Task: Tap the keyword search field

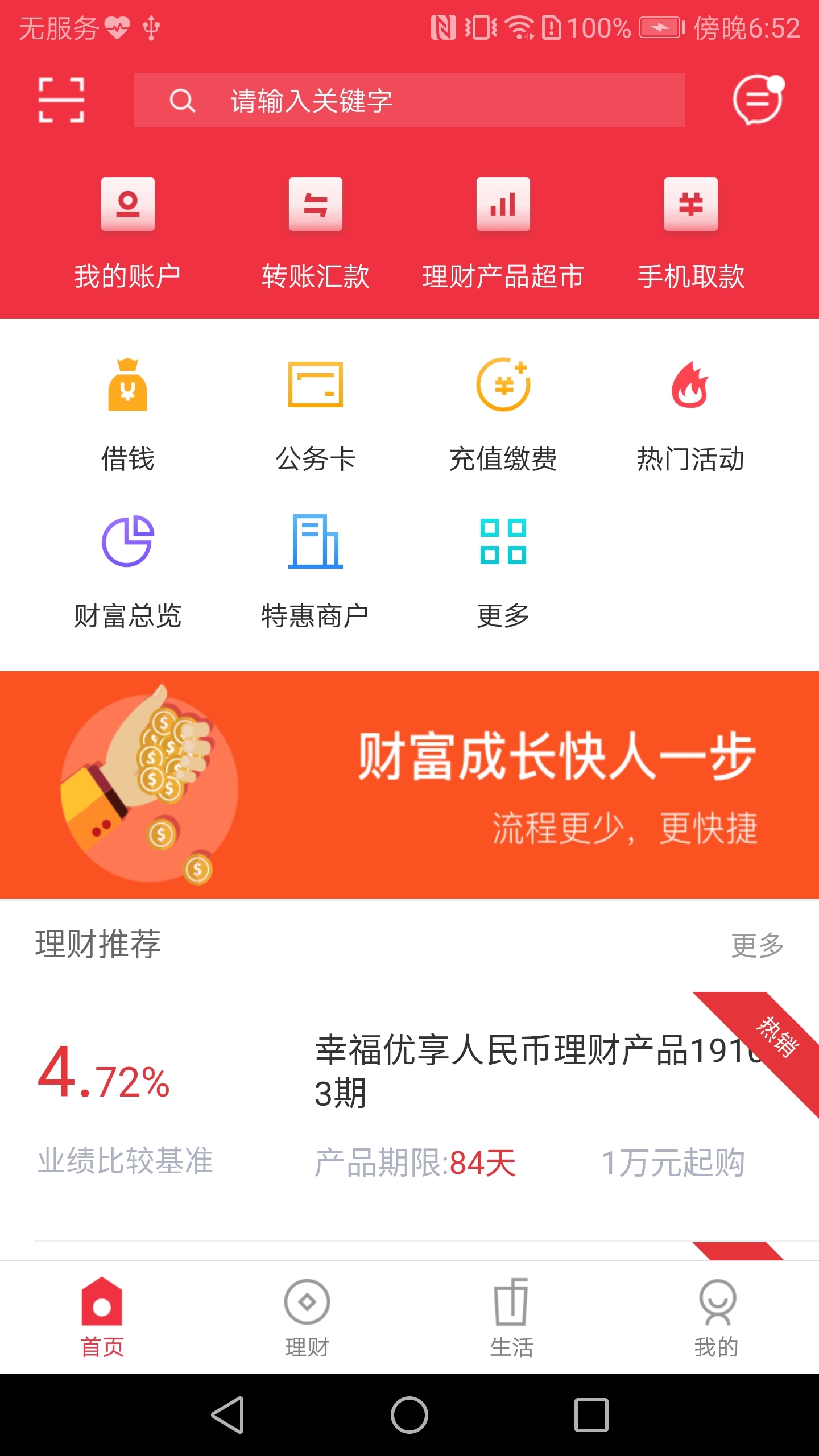Action: [x=409, y=100]
